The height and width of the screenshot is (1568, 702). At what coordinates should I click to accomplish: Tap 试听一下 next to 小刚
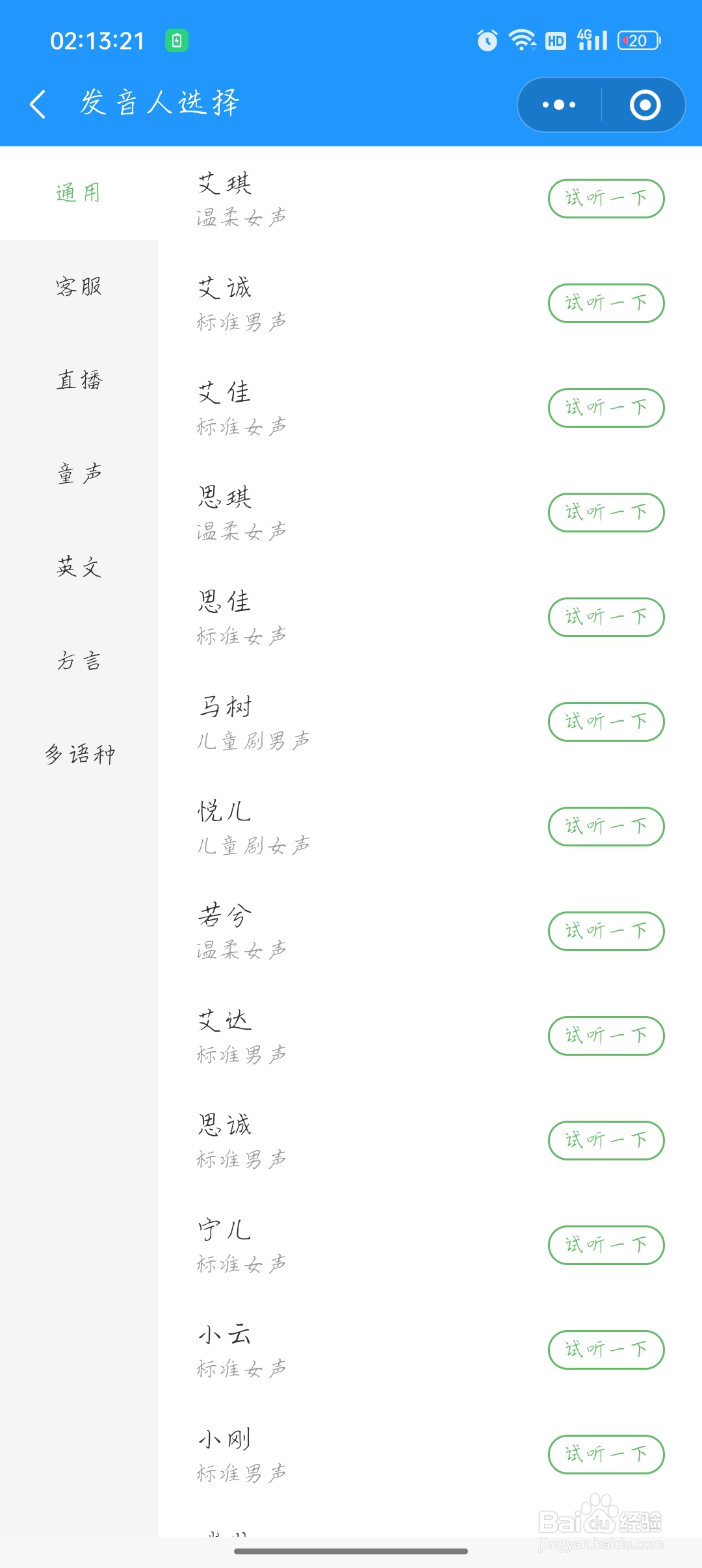pyautogui.click(x=606, y=1454)
